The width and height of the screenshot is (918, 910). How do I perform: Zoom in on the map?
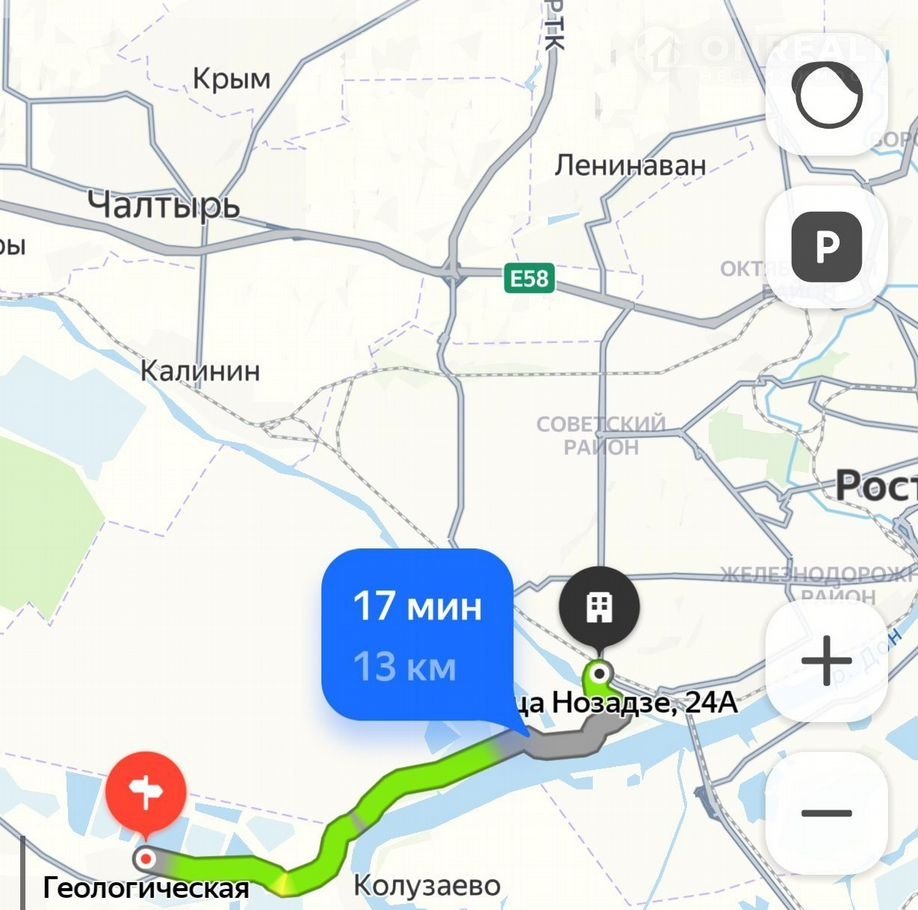826,660
